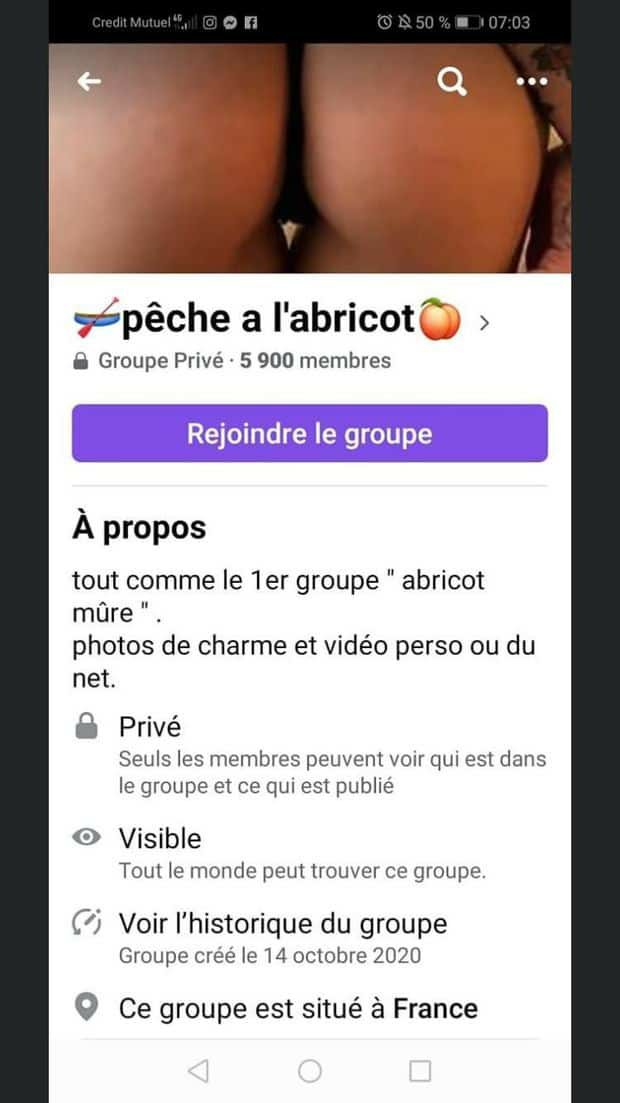The width and height of the screenshot is (620, 1103).
Task: Tap the system home button
Action: pyautogui.click(x=310, y=1071)
